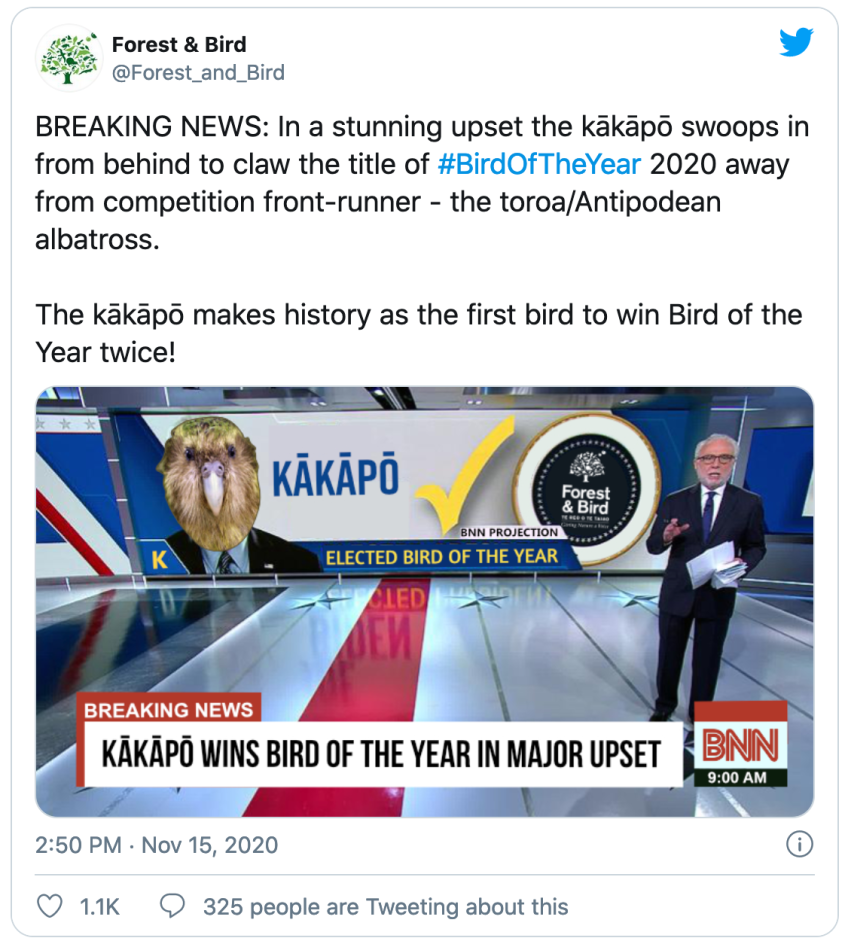This screenshot has height=944, width=848.
Task: Open the Twitter bird logo link
Action: pos(796,41)
